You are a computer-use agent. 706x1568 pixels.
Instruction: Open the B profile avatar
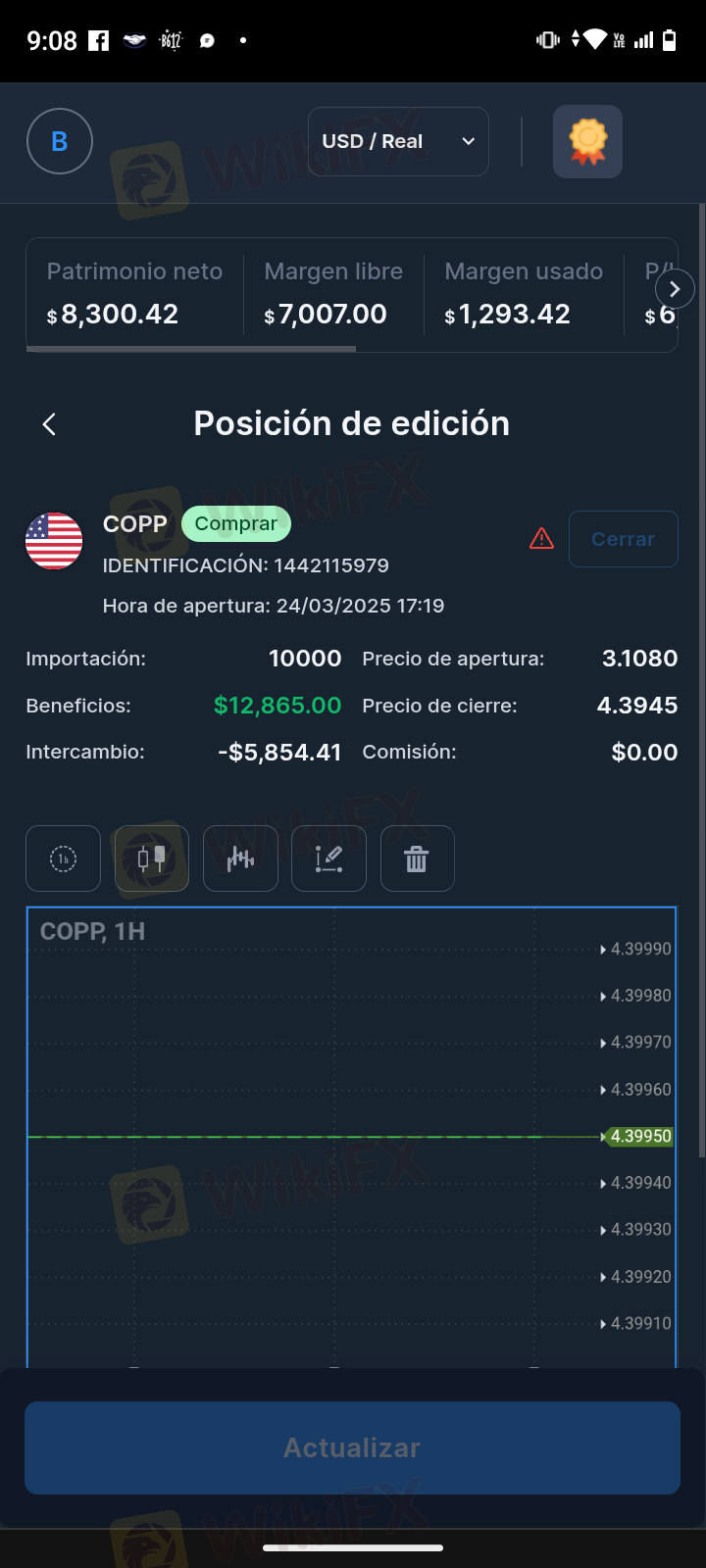60,141
